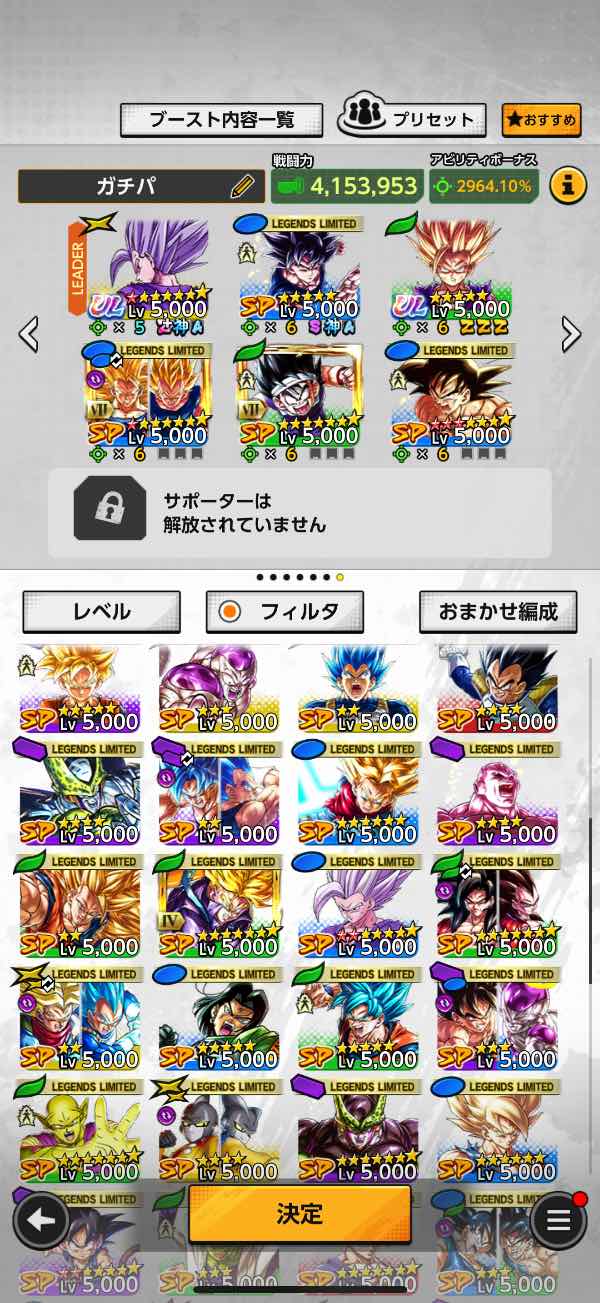The image size is (600, 1303).
Task: Edit the party name ガチパ
Action: click(x=242, y=186)
